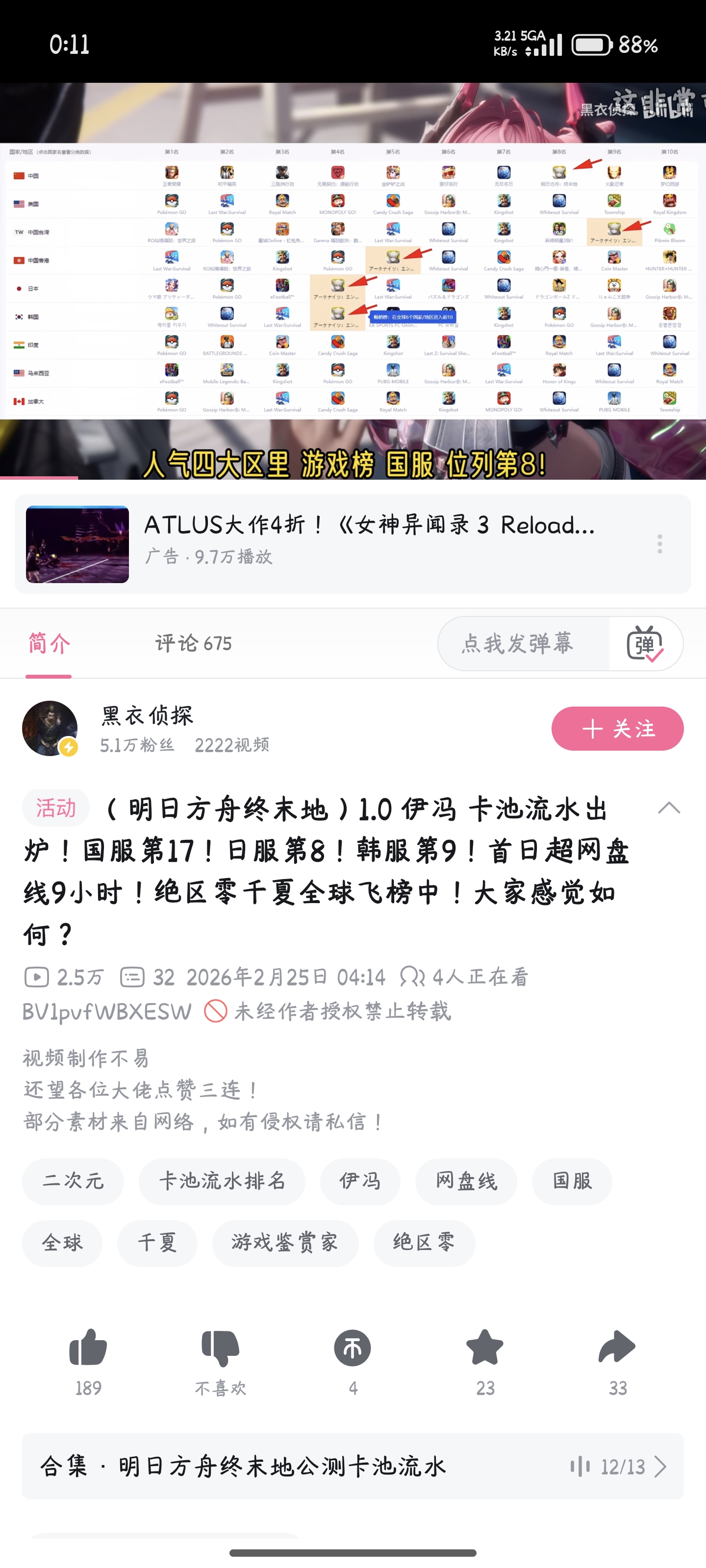The image size is (706, 1568).
Task: Collapse the video title description
Action: (x=669, y=808)
